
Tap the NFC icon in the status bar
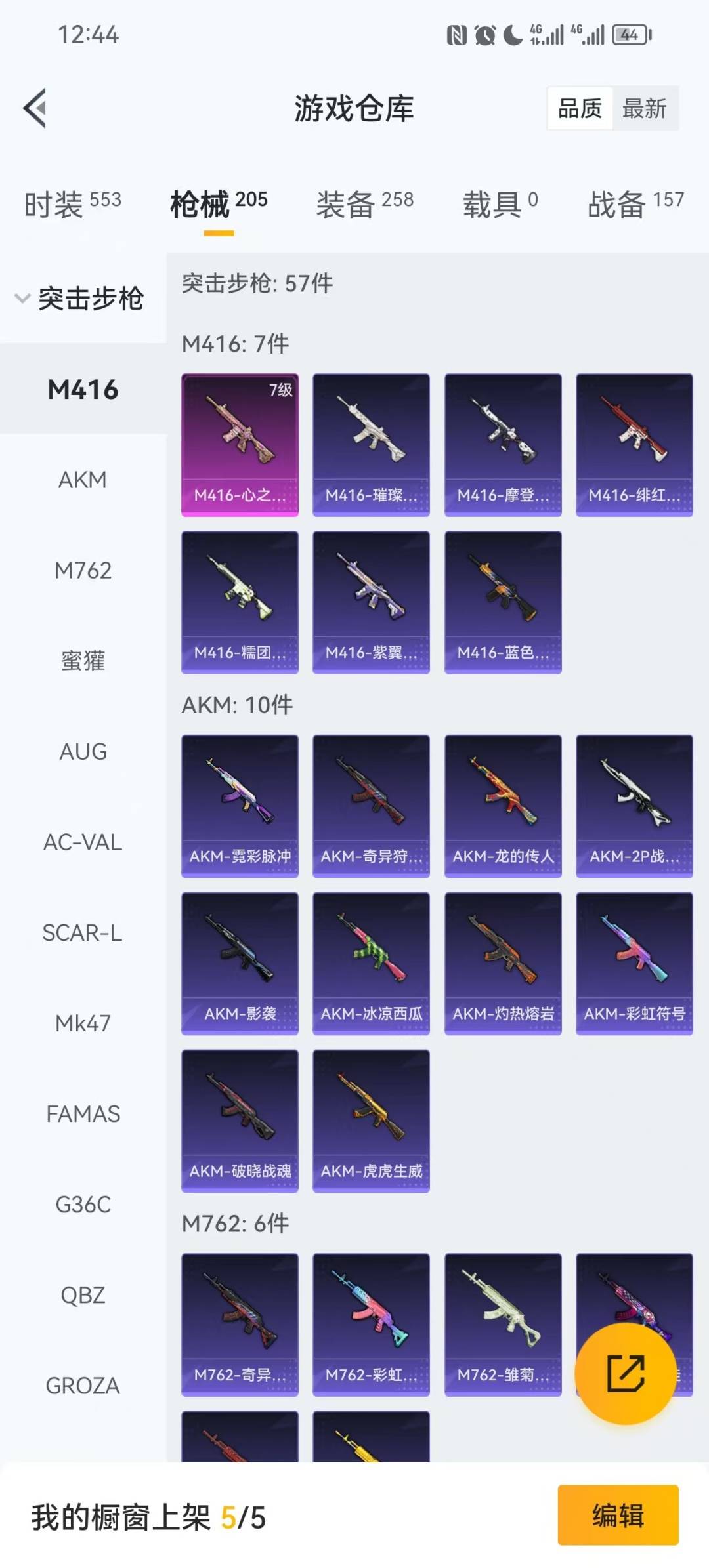pyautogui.click(x=456, y=36)
